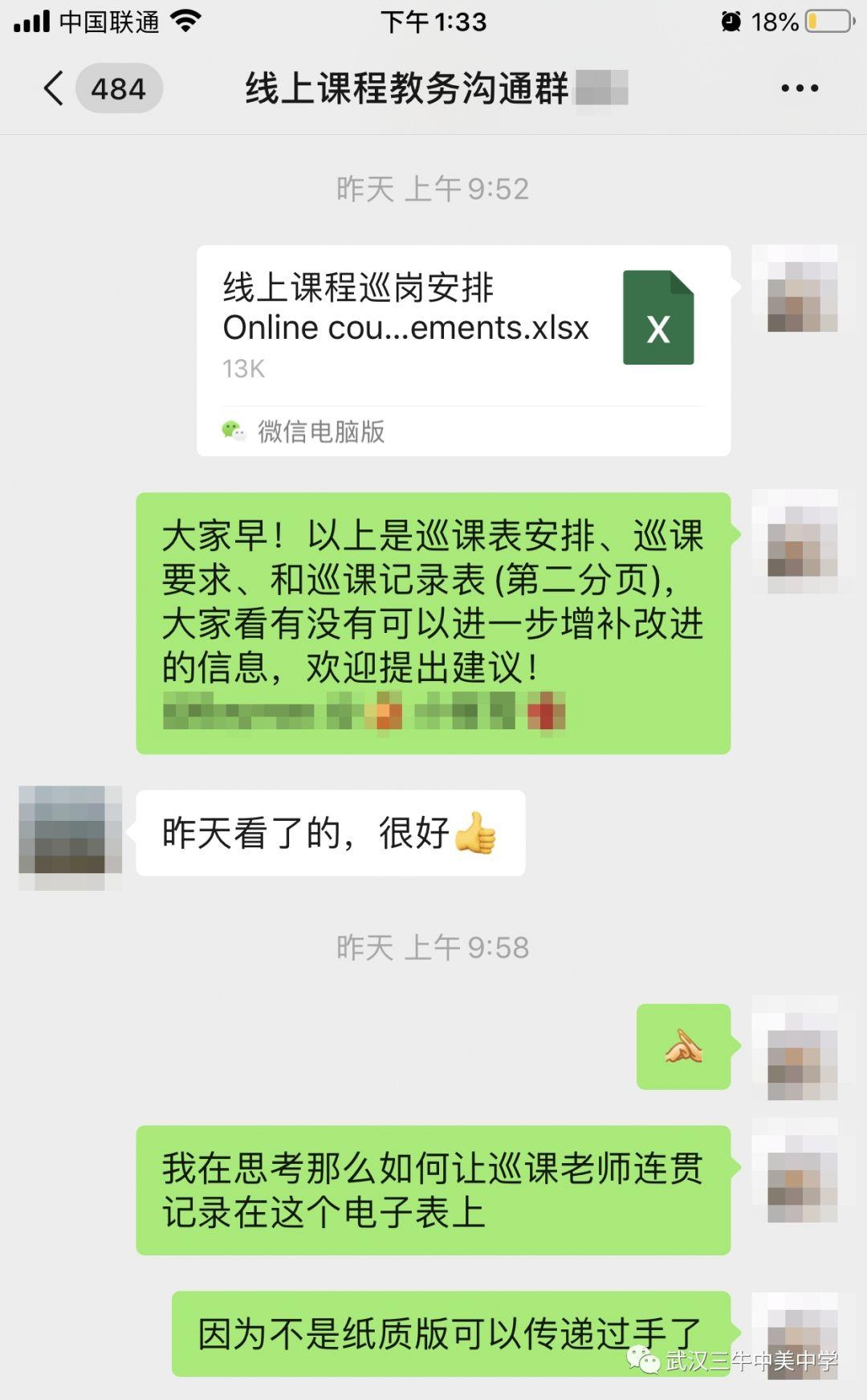Tap the 微信电脑版 WeChat logo icon
This screenshot has width=867, height=1400.
[x=234, y=432]
